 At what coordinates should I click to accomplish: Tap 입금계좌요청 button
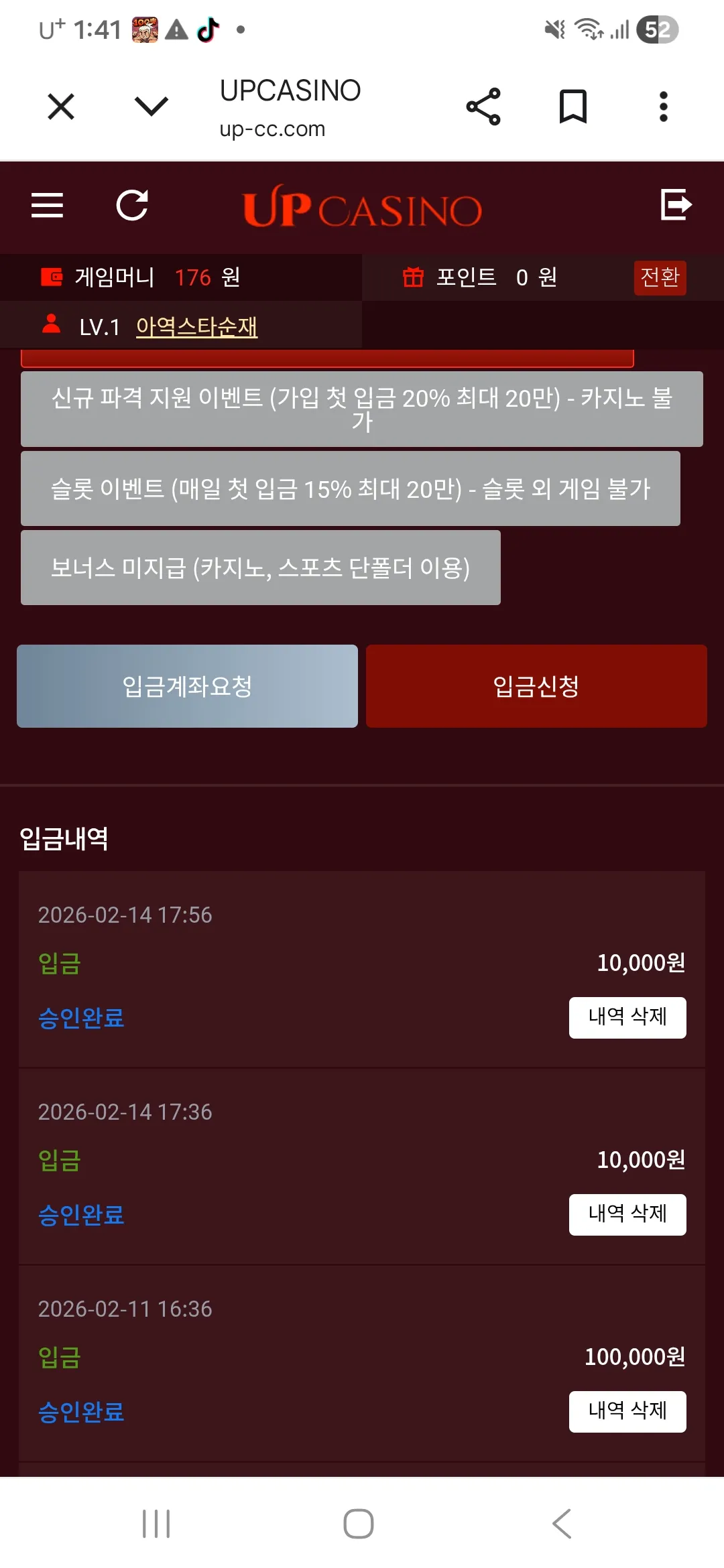pos(187,686)
